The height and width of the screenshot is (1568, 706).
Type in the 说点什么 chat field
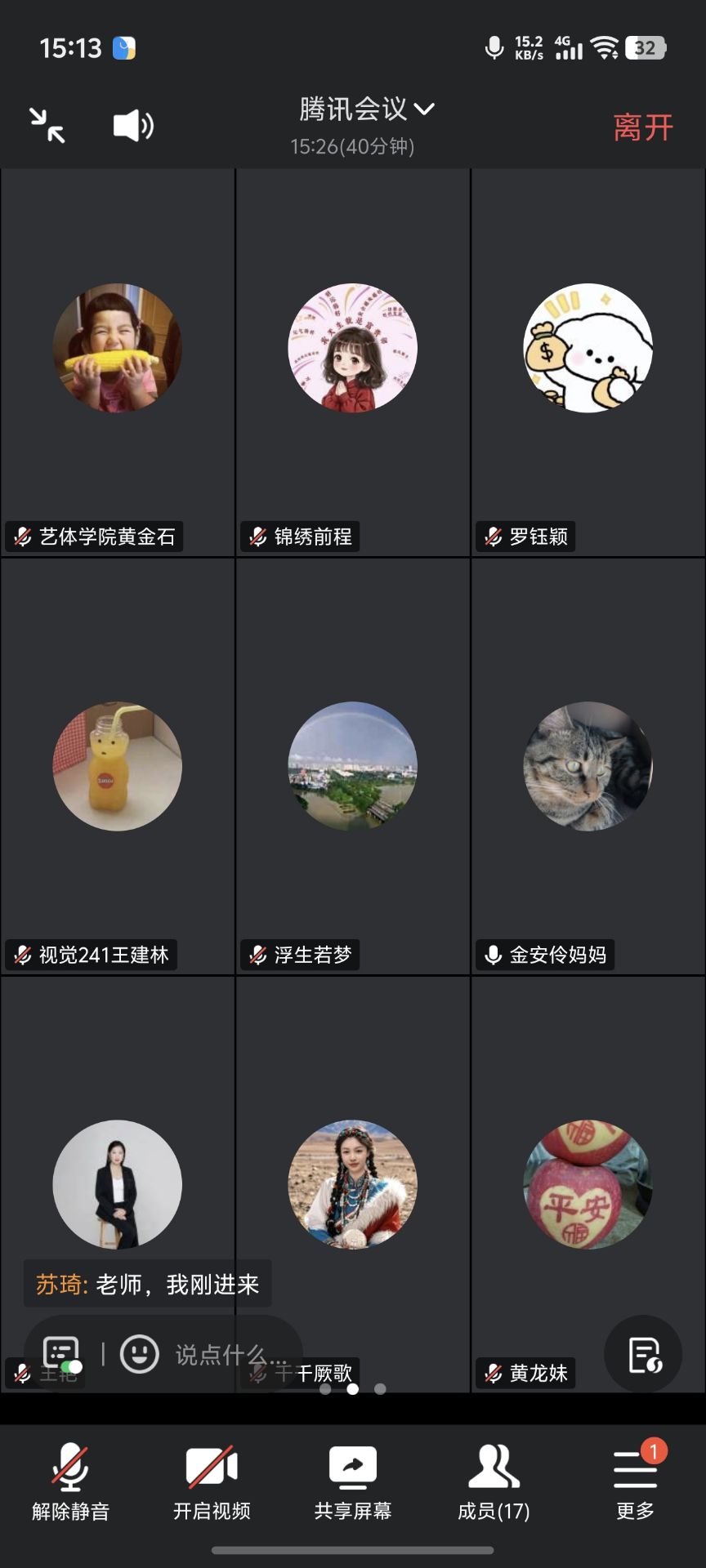coord(221,1355)
